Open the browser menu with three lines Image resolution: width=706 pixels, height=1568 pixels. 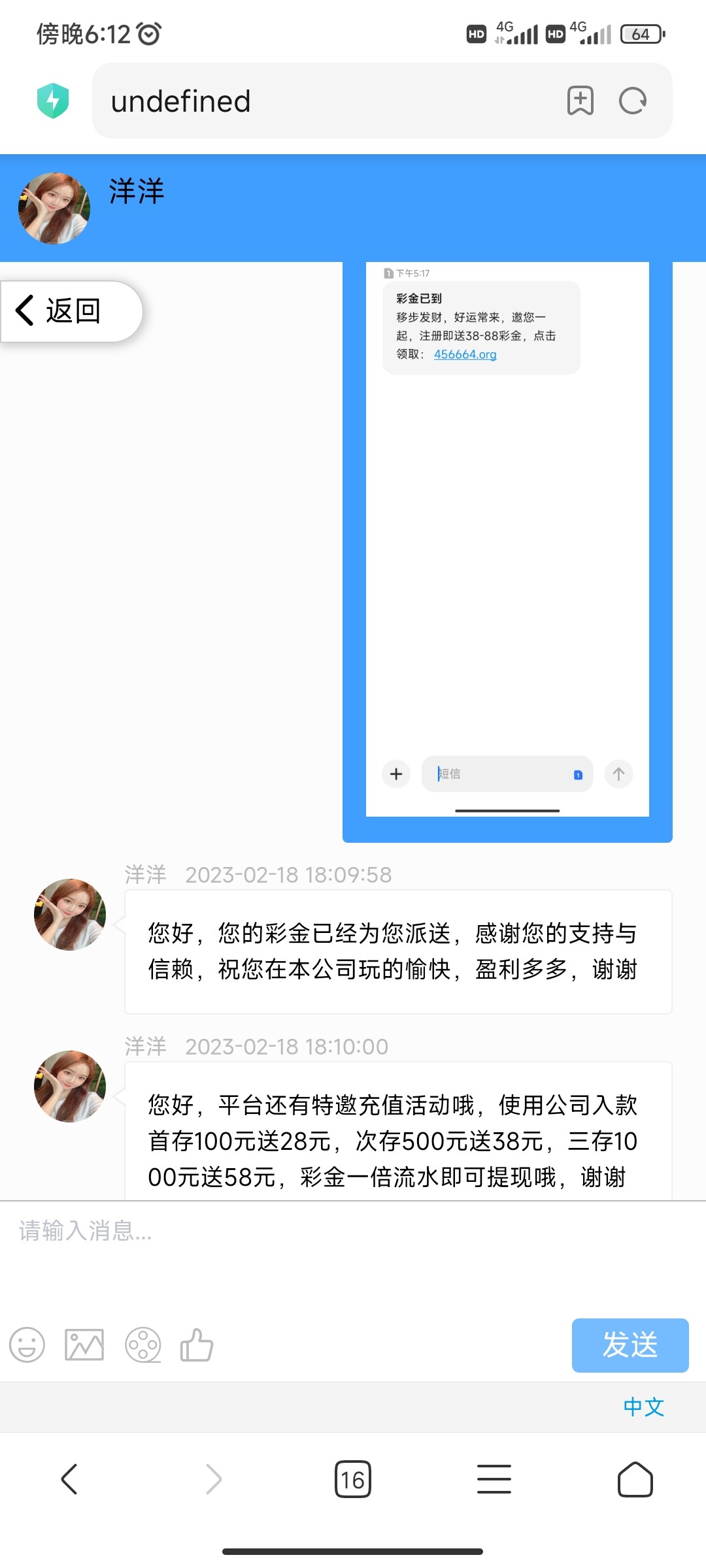click(x=494, y=1479)
